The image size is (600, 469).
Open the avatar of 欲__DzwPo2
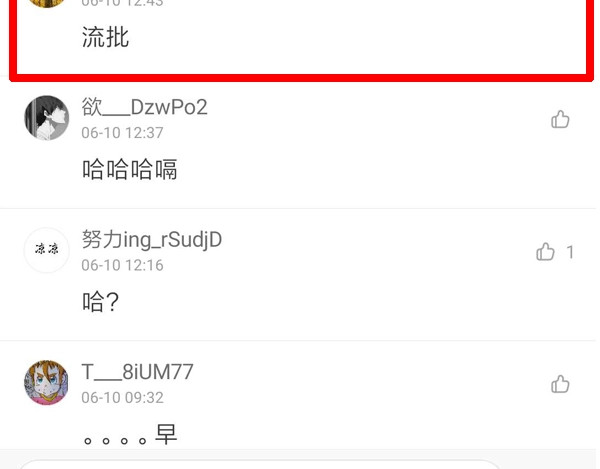tap(46, 118)
